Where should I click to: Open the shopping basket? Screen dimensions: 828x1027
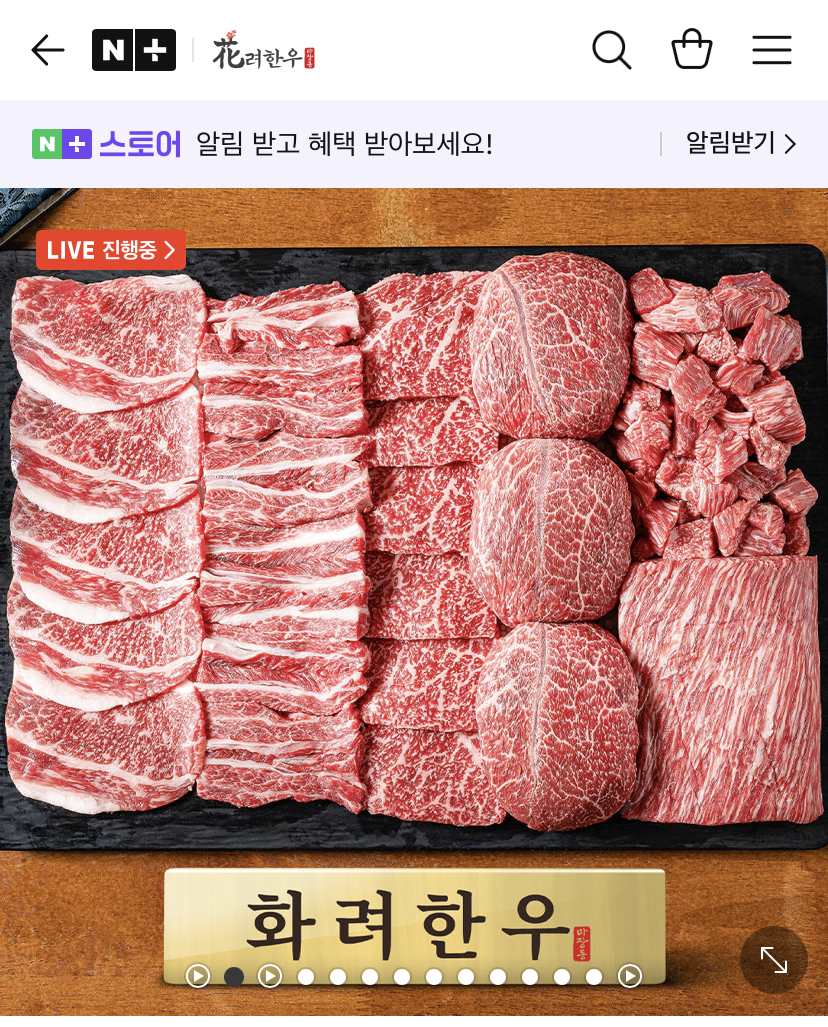(691, 50)
